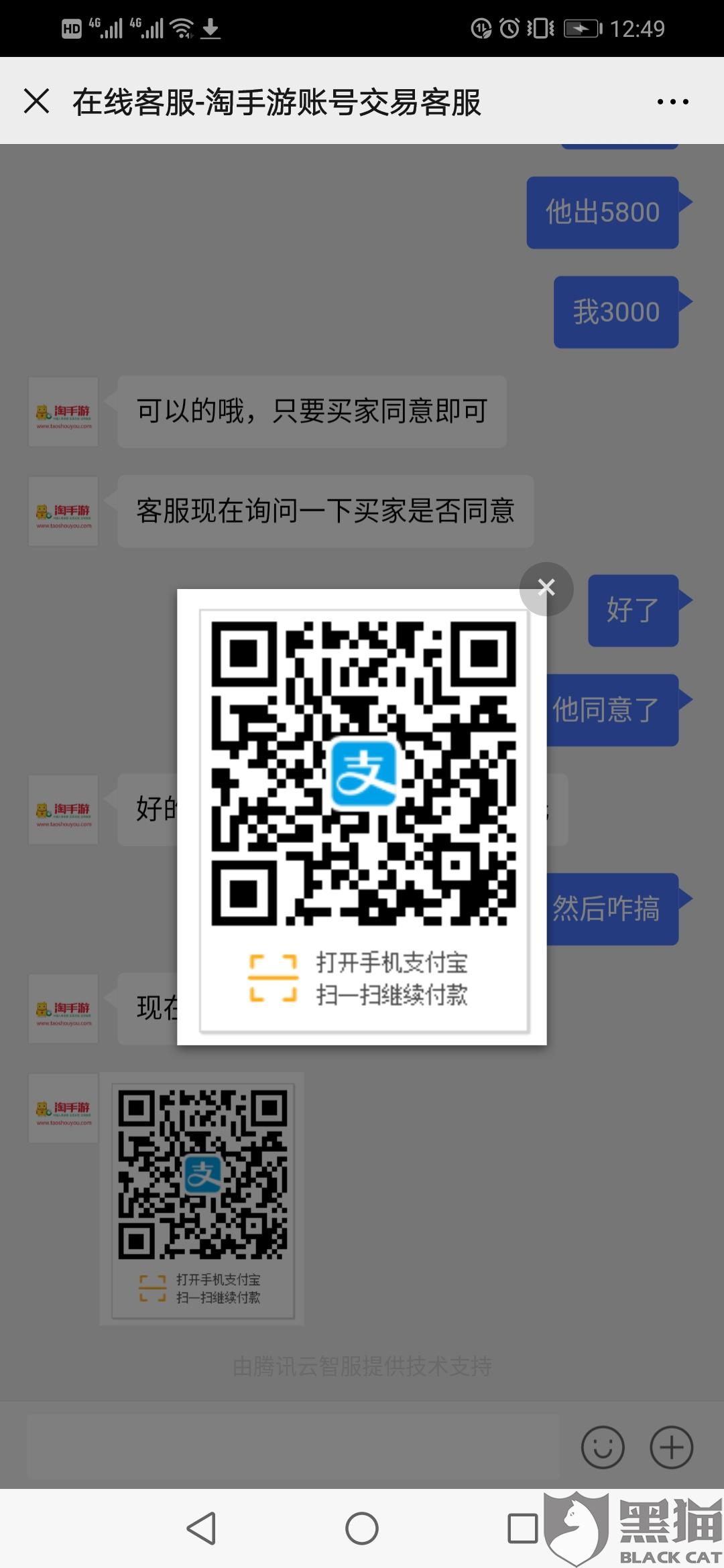Open the QR code image in chat
The height and width of the screenshot is (1568, 724).
pos(202,1199)
